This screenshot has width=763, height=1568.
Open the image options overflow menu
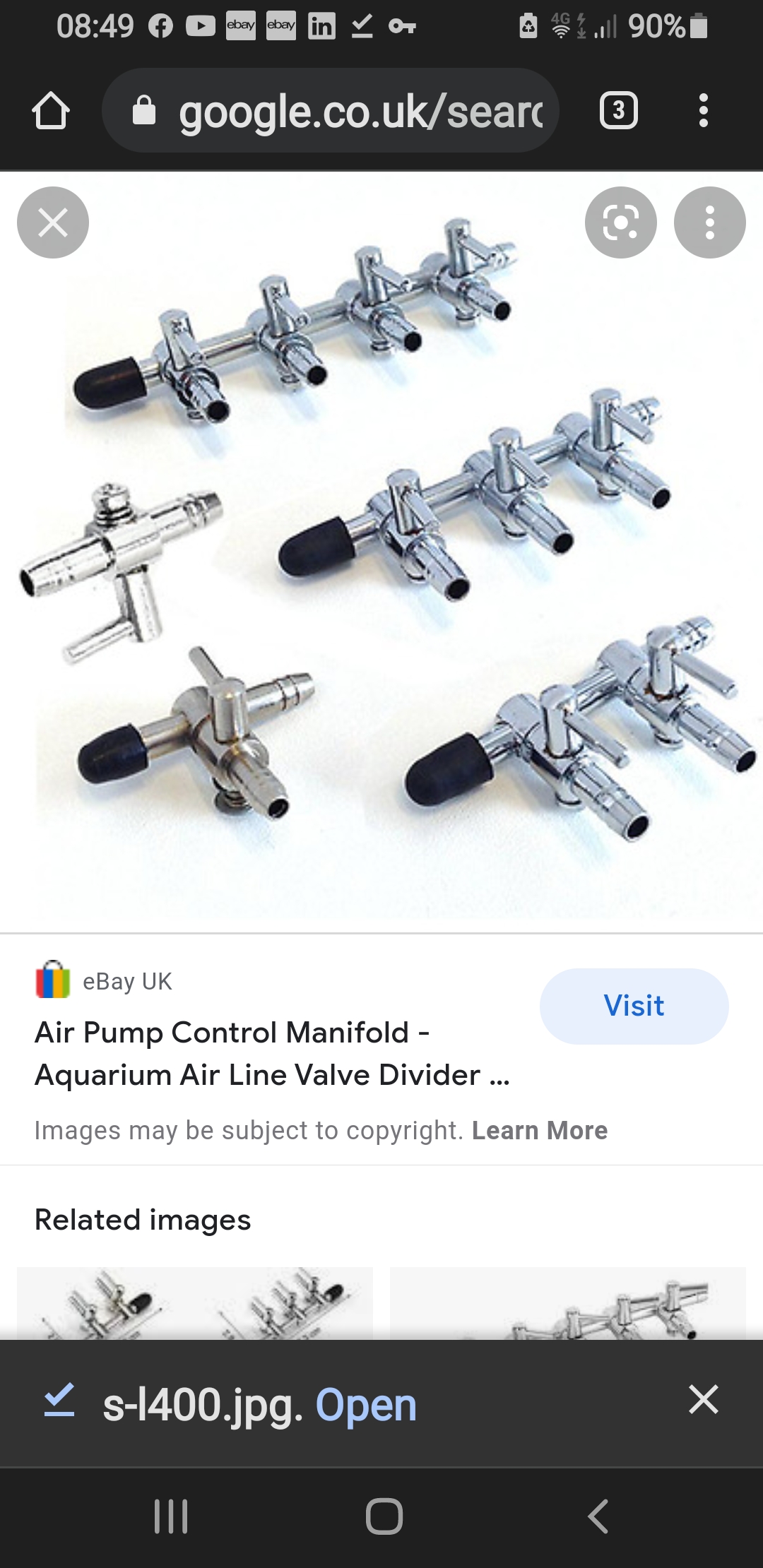[x=709, y=222]
